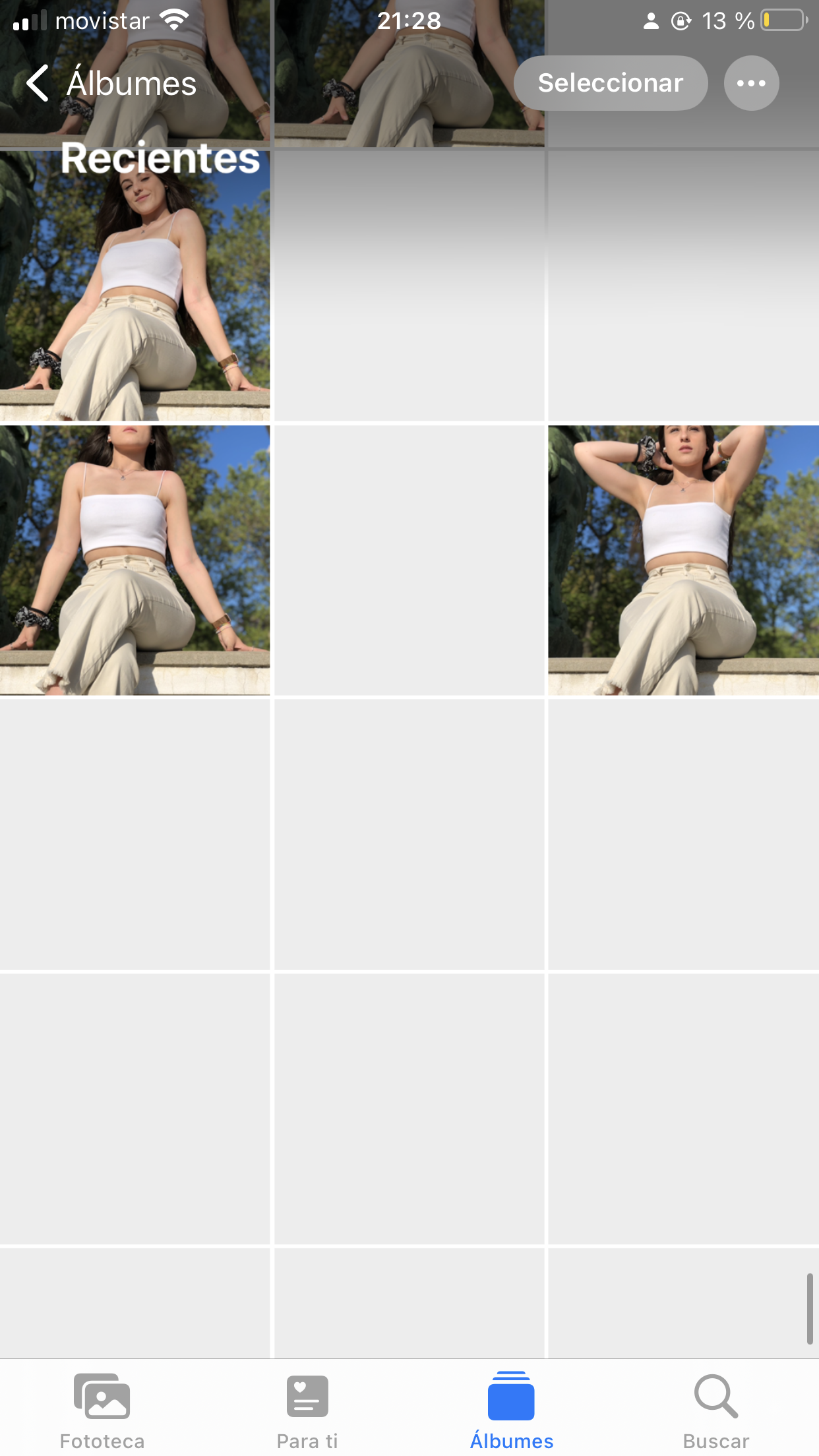Open the photo with arms raised behind head
This screenshot has width=819, height=1456.
[x=683, y=560]
